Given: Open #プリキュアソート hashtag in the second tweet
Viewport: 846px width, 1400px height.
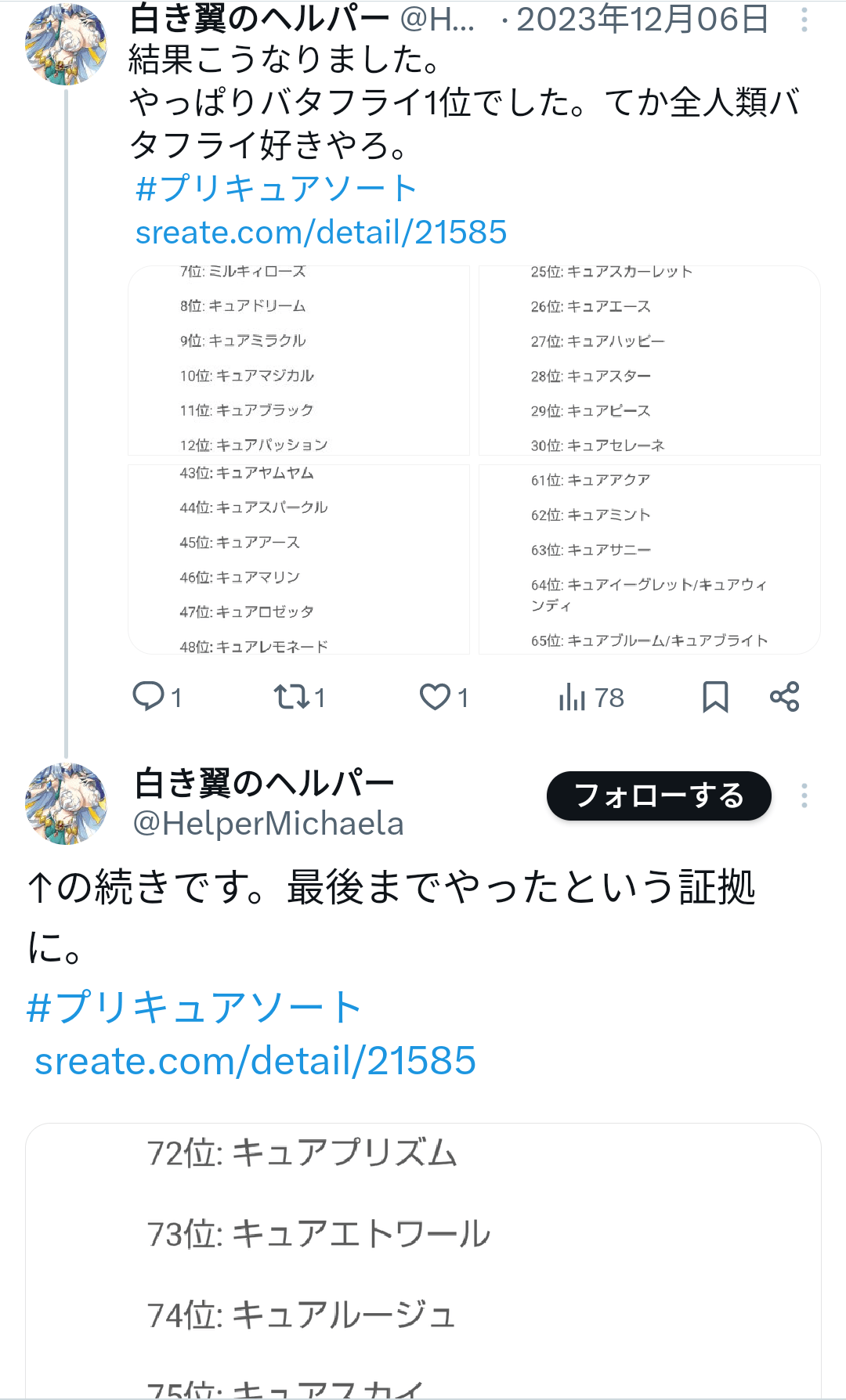Looking at the screenshot, I should click(x=194, y=1007).
